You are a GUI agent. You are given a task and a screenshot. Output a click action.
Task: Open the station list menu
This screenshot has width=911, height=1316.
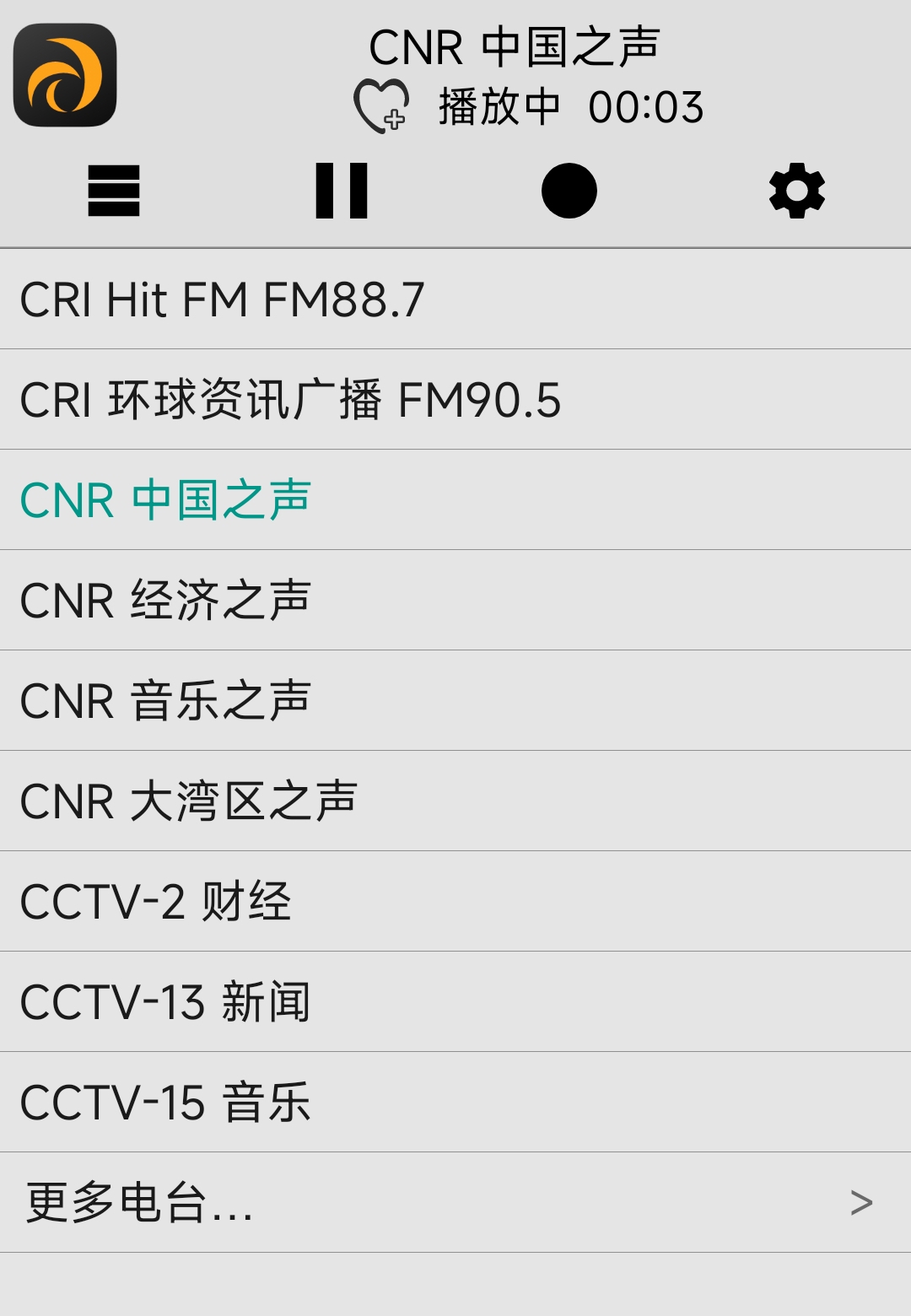coord(114,191)
